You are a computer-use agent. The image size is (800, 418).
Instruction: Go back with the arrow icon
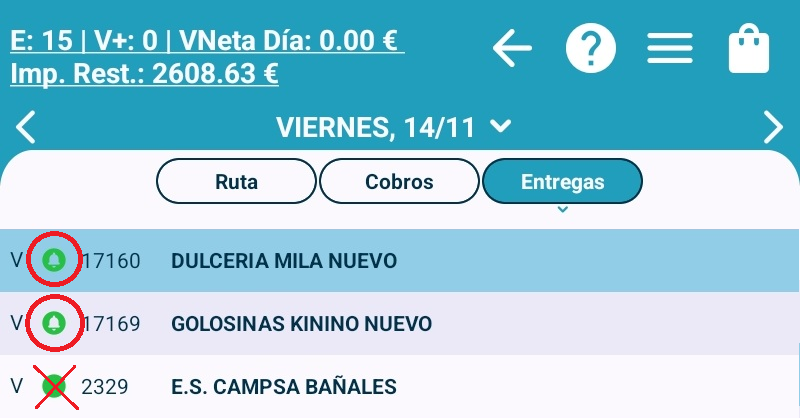click(512, 48)
